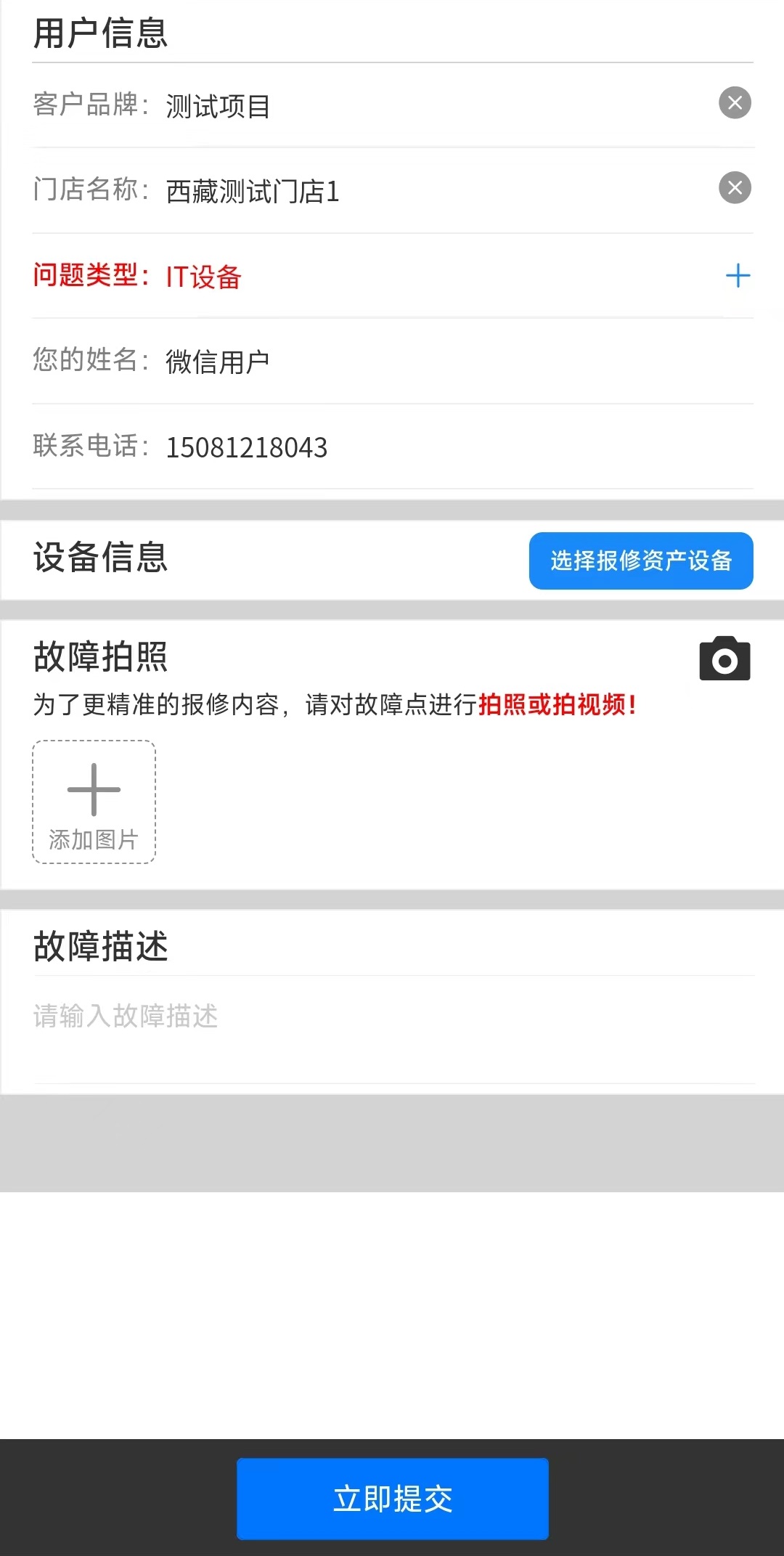Clear the 客户品牌 field value
Viewport: 784px width, 1556px height.
click(735, 103)
